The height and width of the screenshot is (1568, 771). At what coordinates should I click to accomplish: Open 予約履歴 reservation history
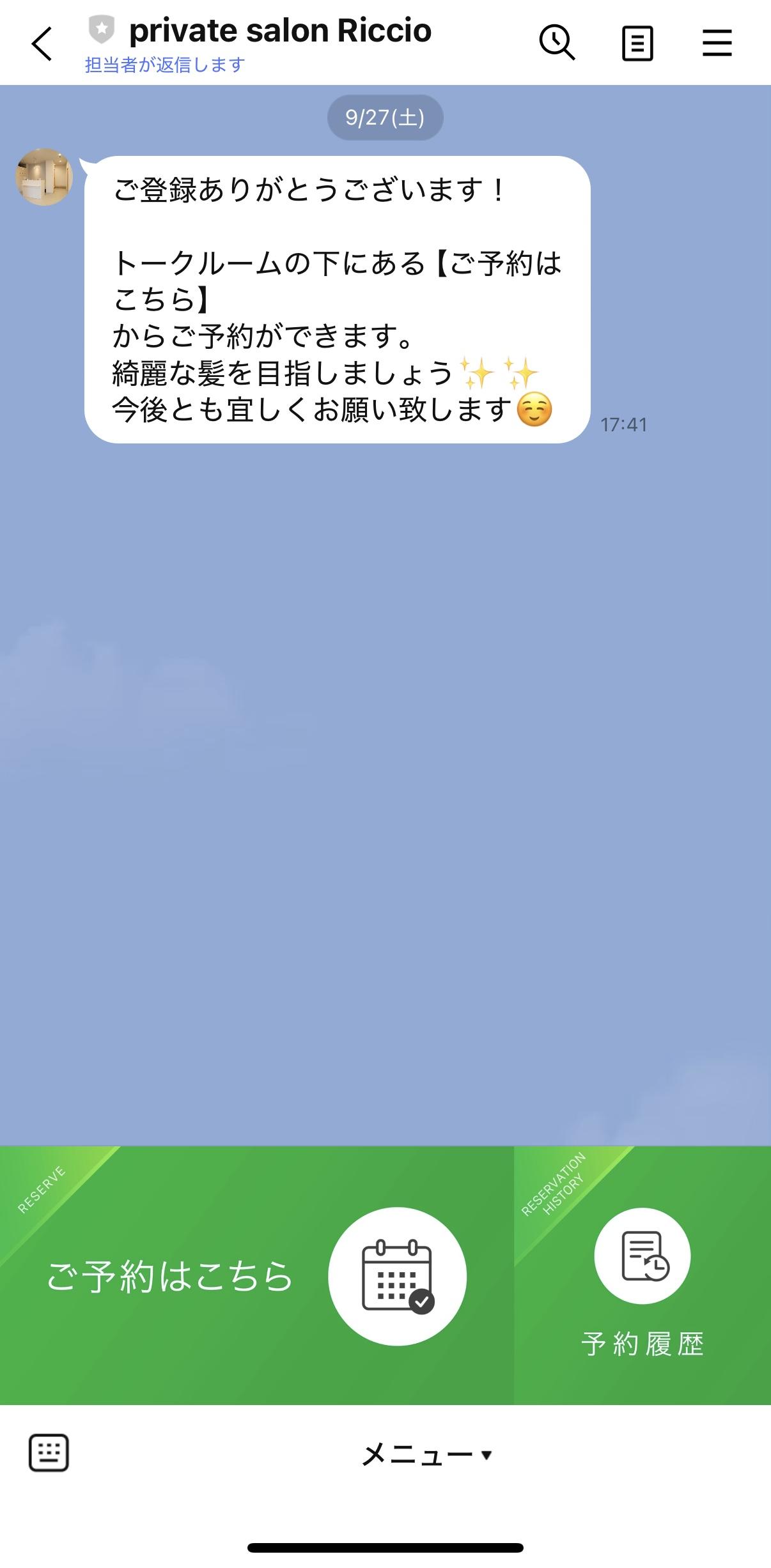click(x=642, y=1275)
